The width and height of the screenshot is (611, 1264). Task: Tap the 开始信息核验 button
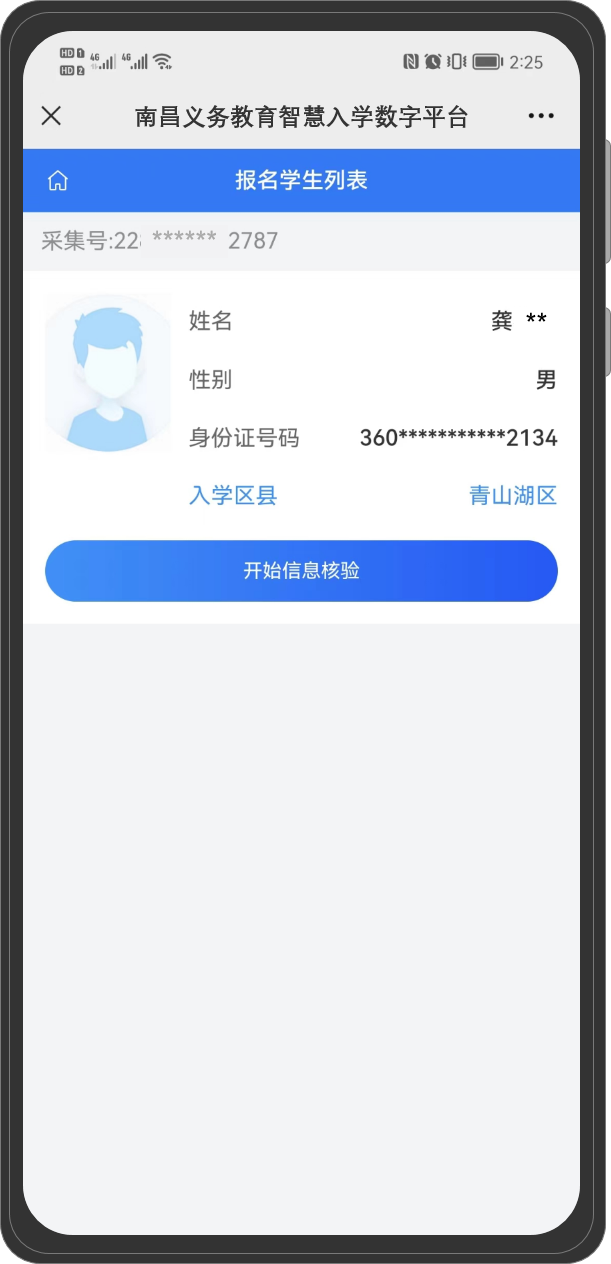[x=301, y=571]
